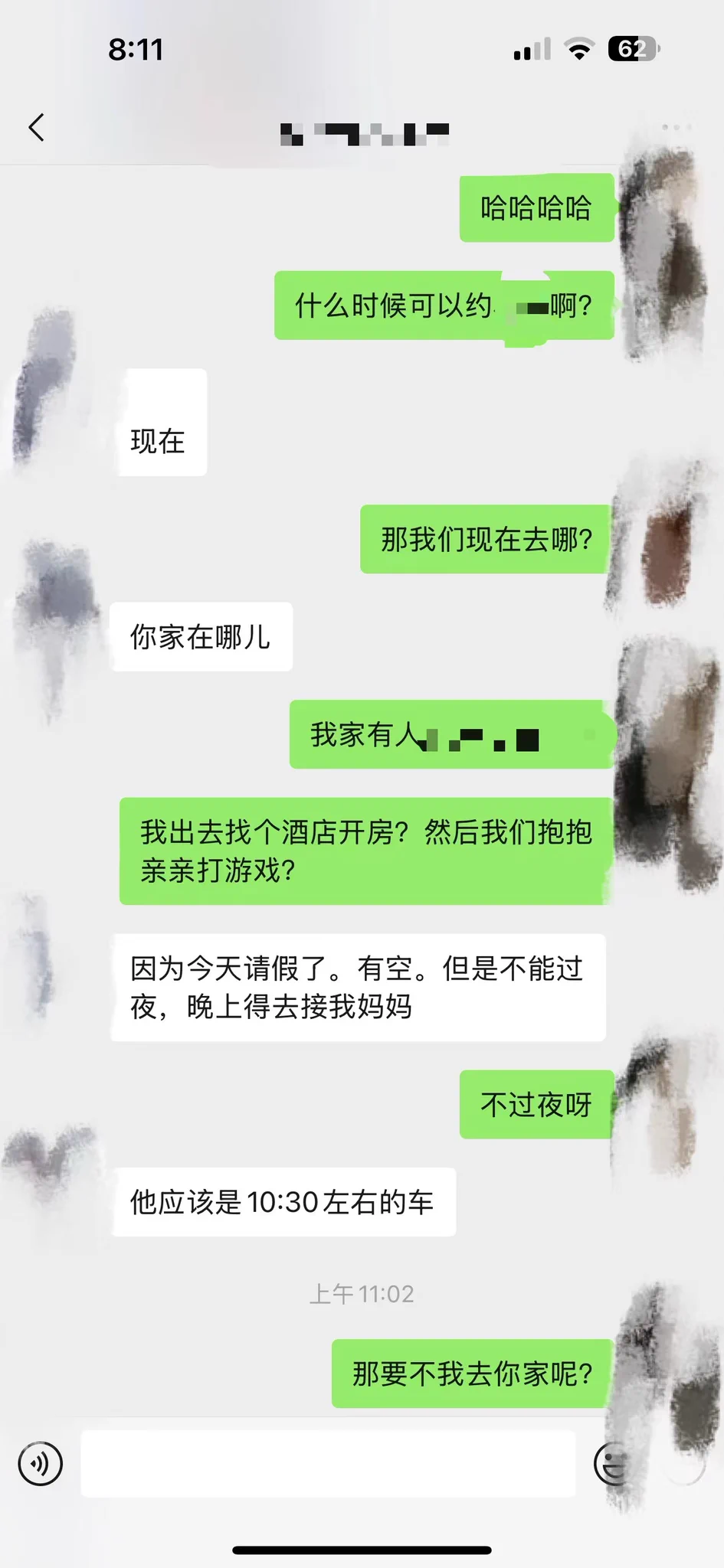724x1568 pixels.
Task: Switch to voice message input
Action: 40,1463
